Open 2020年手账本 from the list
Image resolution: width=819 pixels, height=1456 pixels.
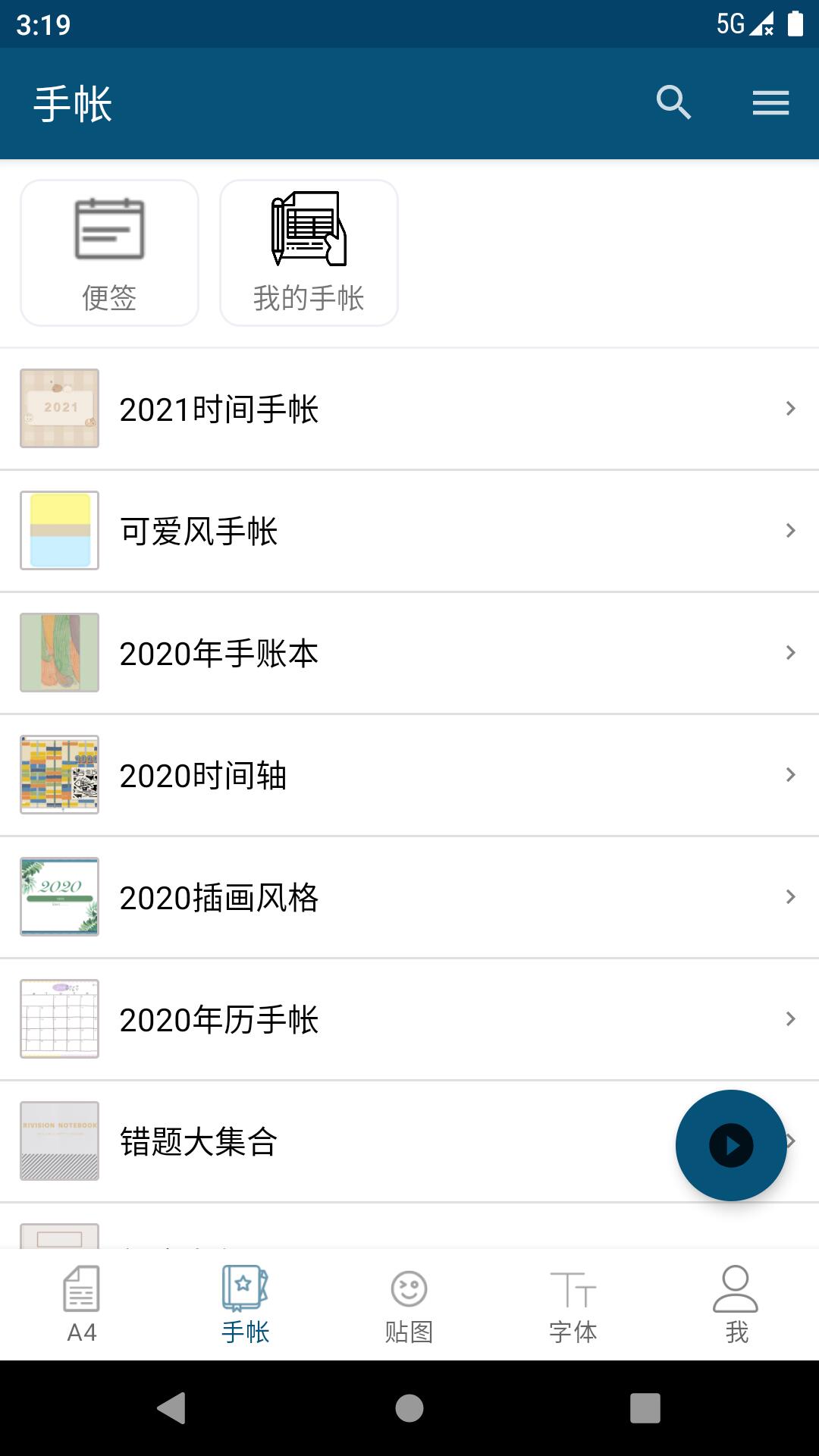point(409,653)
